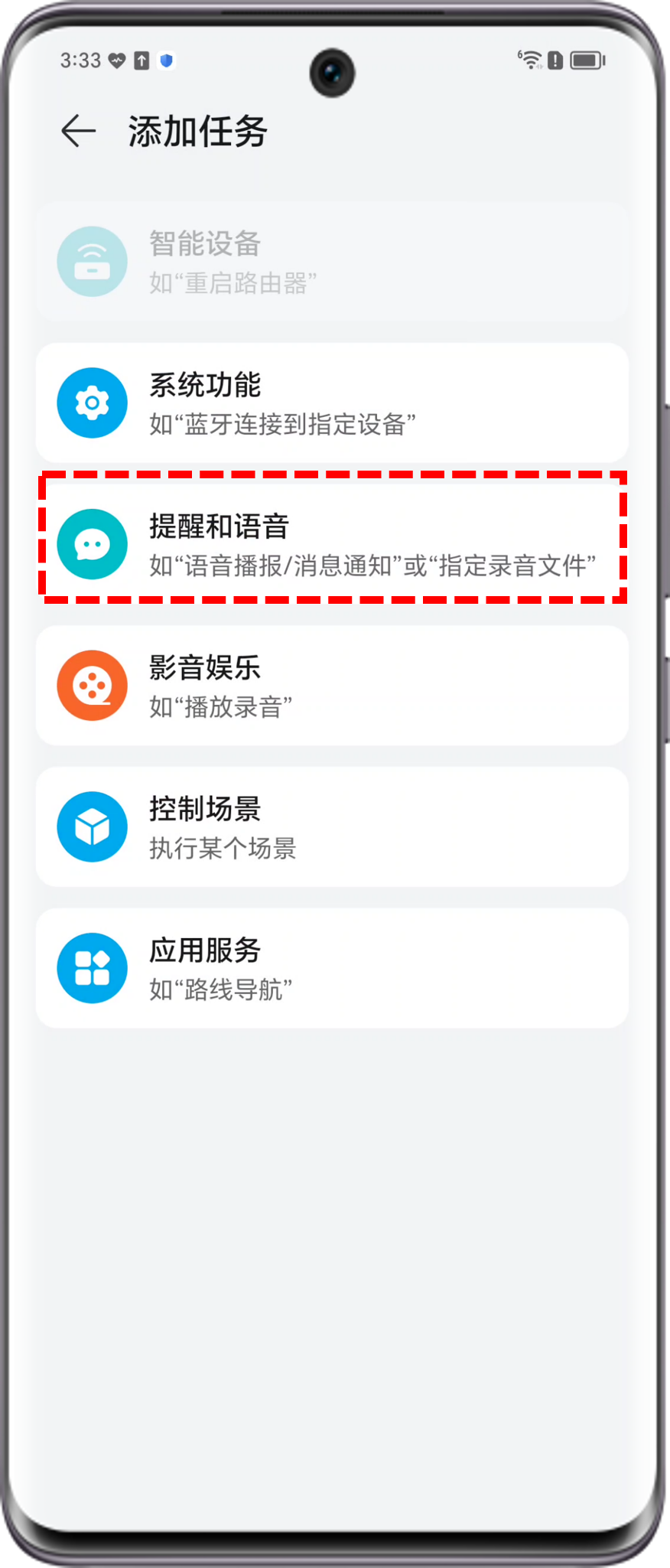Open 影音娱乐 task category

(x=332, y=686)
